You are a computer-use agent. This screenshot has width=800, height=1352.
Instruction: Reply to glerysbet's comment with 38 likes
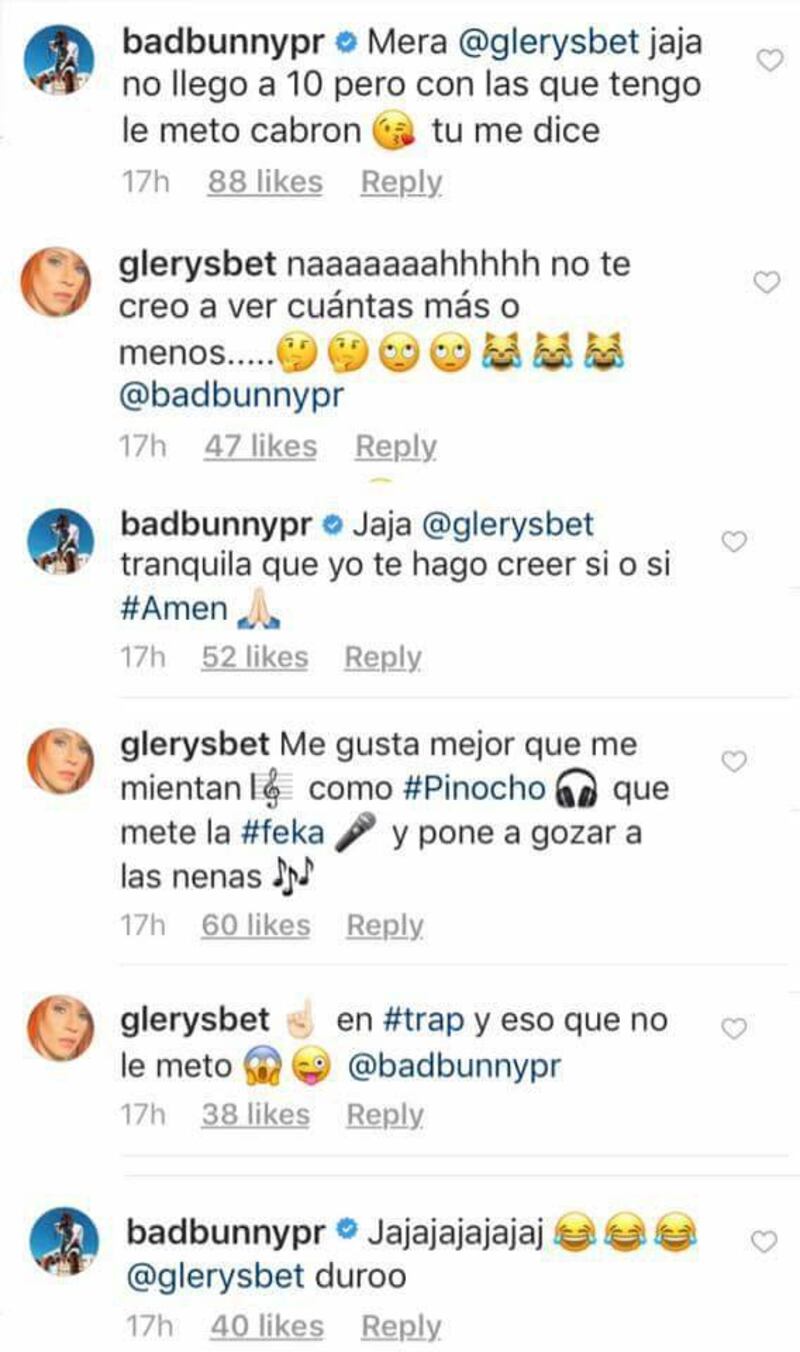pyautogui.click(x=385, y=1114)
